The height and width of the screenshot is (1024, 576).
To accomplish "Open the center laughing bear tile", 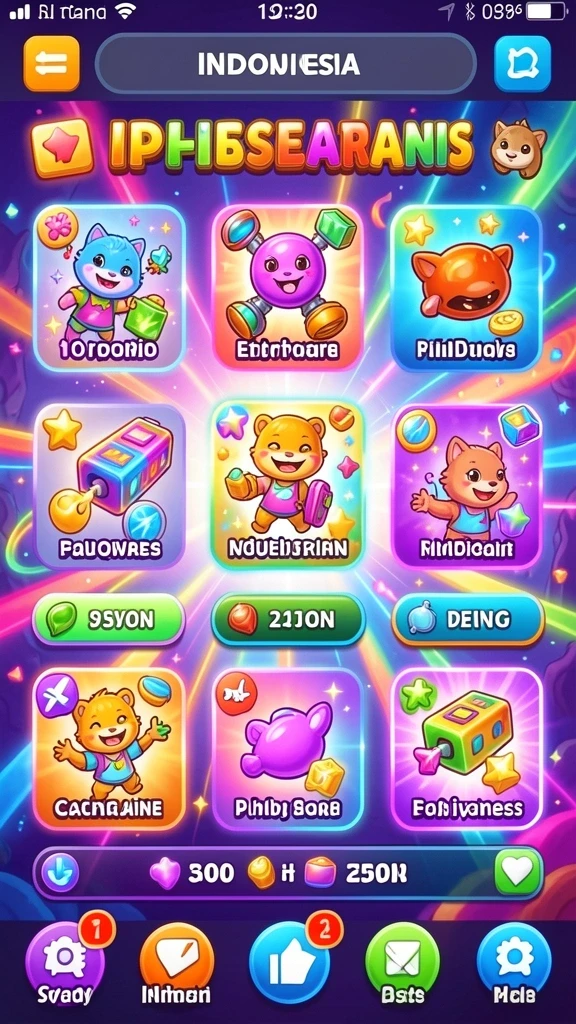I will click(287, 485).
